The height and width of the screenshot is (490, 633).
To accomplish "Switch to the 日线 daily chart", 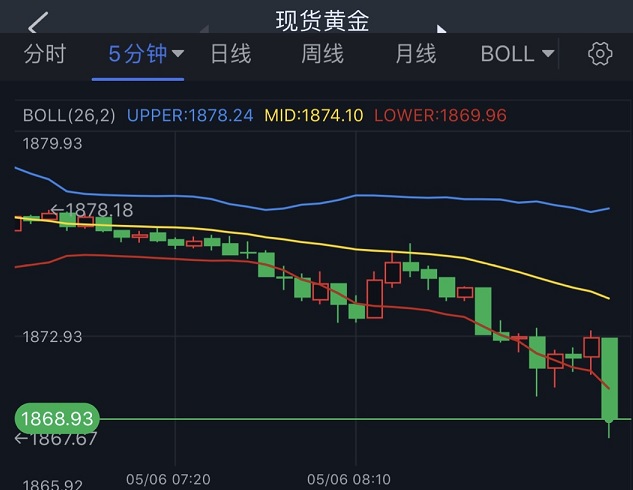I will (230, 53).
